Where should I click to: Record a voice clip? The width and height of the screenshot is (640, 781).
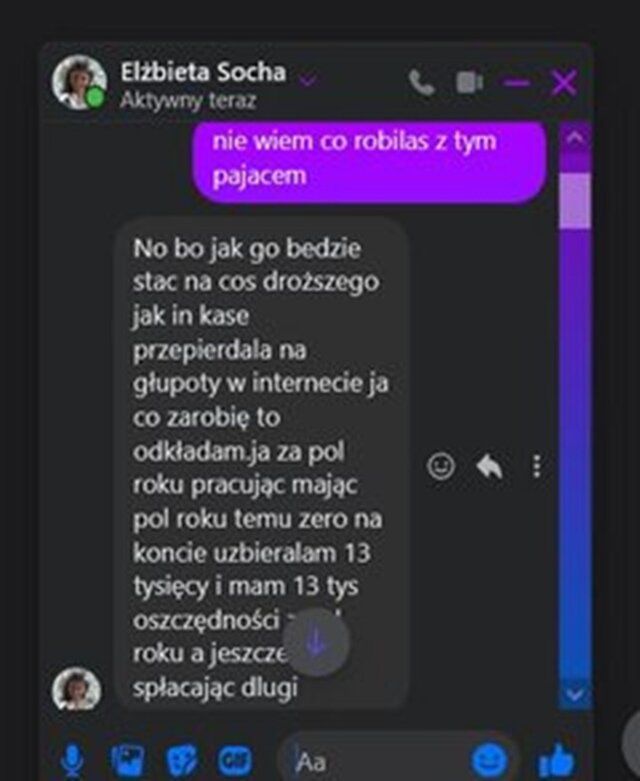72,760
